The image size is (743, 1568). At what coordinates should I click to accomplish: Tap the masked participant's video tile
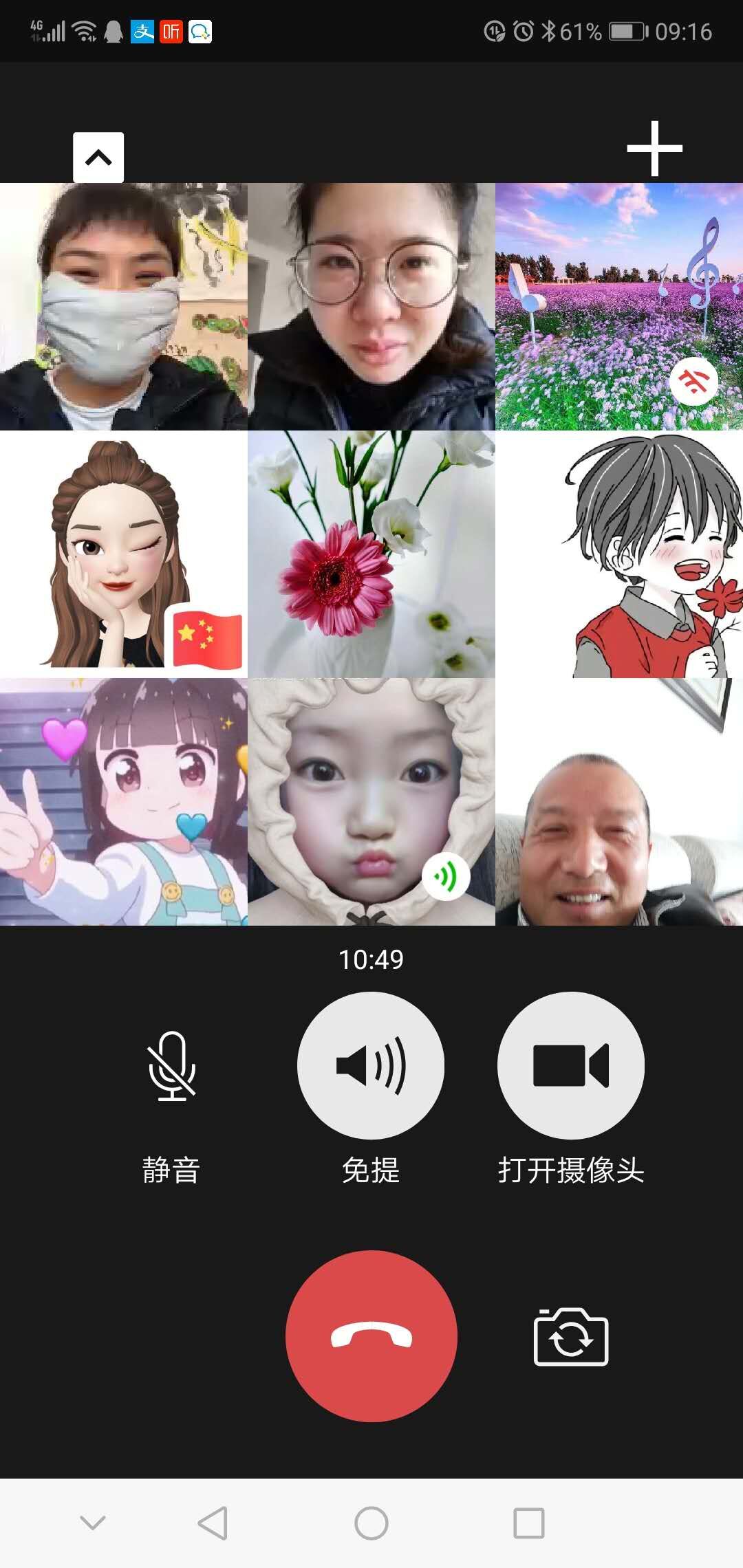tap(124, 307)
